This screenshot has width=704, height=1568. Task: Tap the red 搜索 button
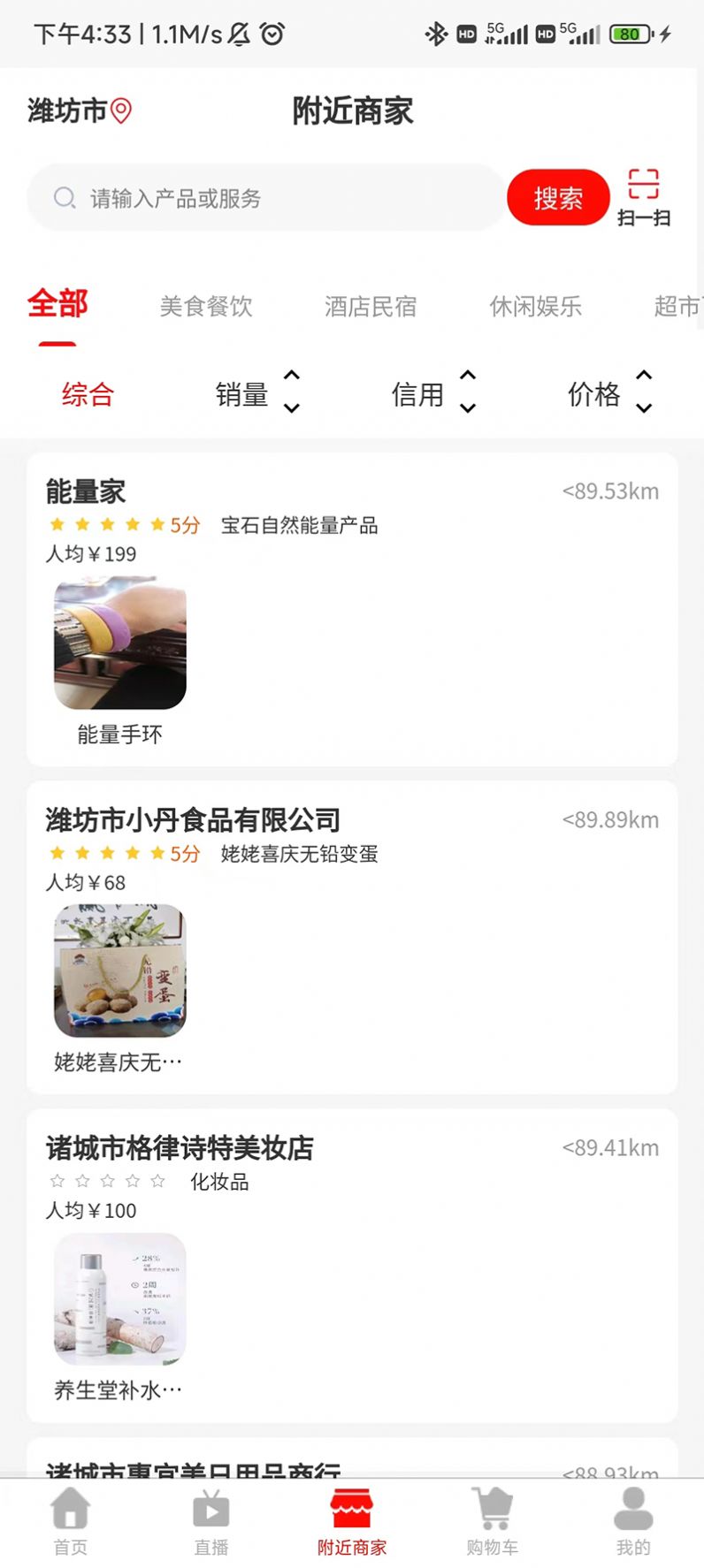click(x=557, y=198)
